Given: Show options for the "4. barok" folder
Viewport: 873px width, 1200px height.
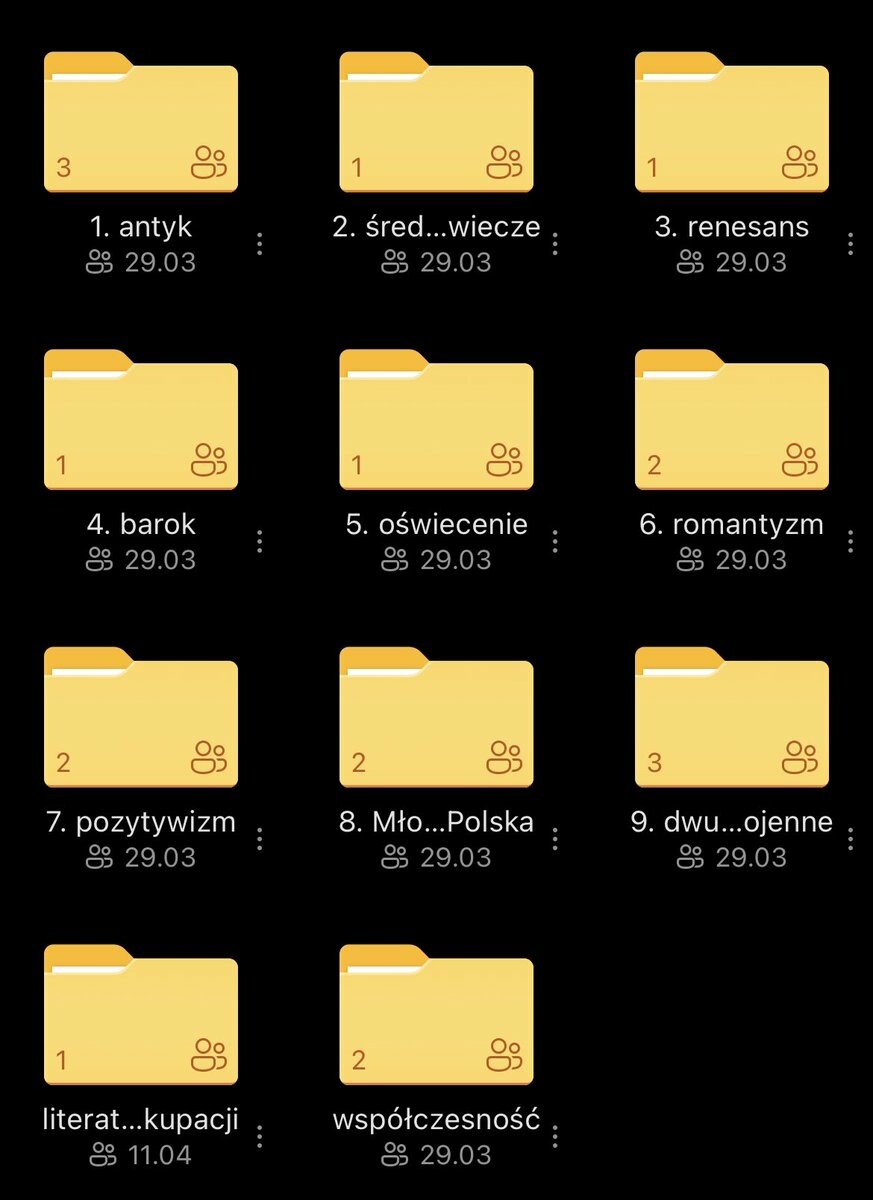Looking at the screenshot, I should point(259,542).
